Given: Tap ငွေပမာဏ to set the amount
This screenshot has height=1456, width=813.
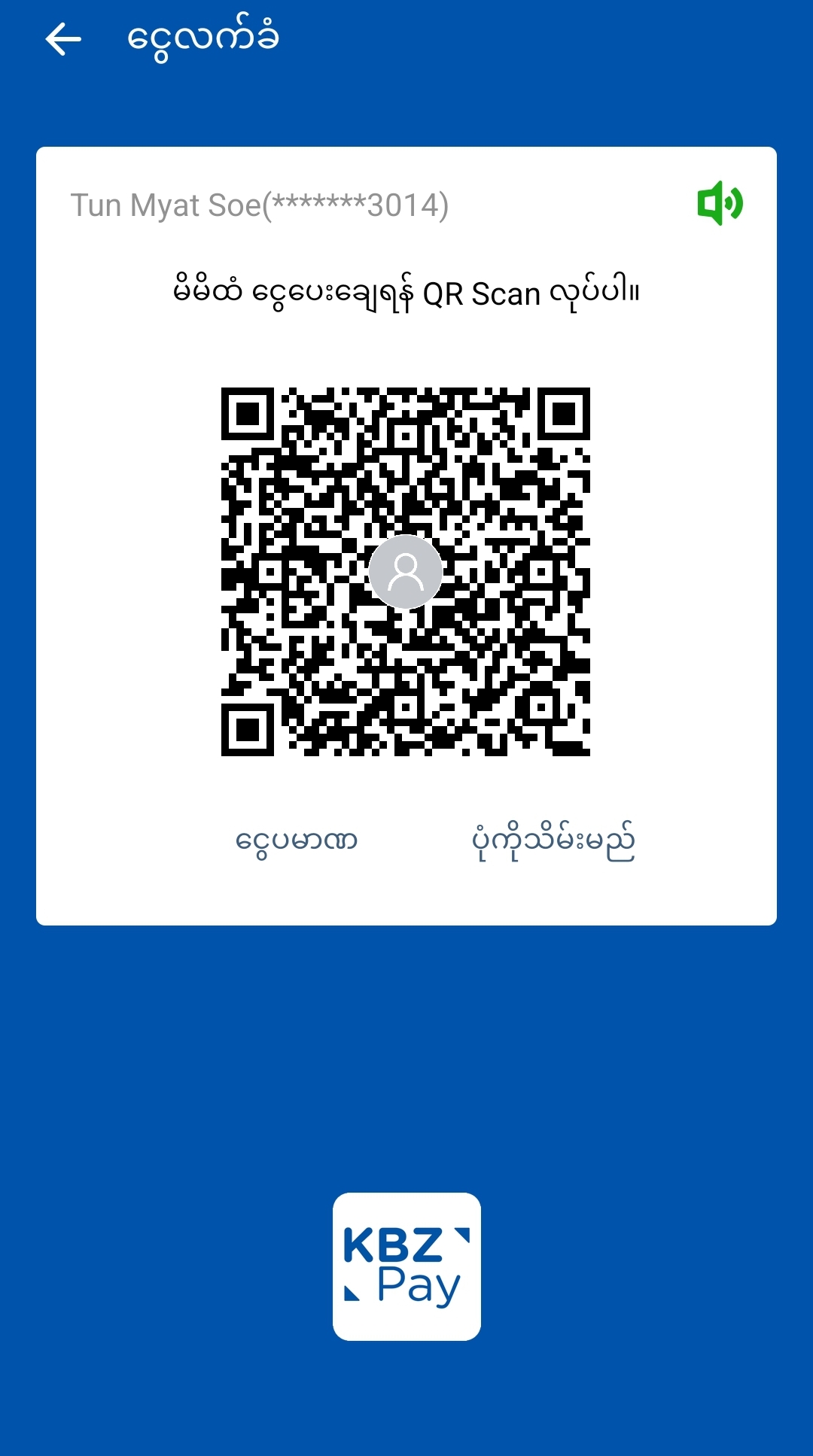Looking at the screenshot, I should pyautogui.click(x=296, y=840).
